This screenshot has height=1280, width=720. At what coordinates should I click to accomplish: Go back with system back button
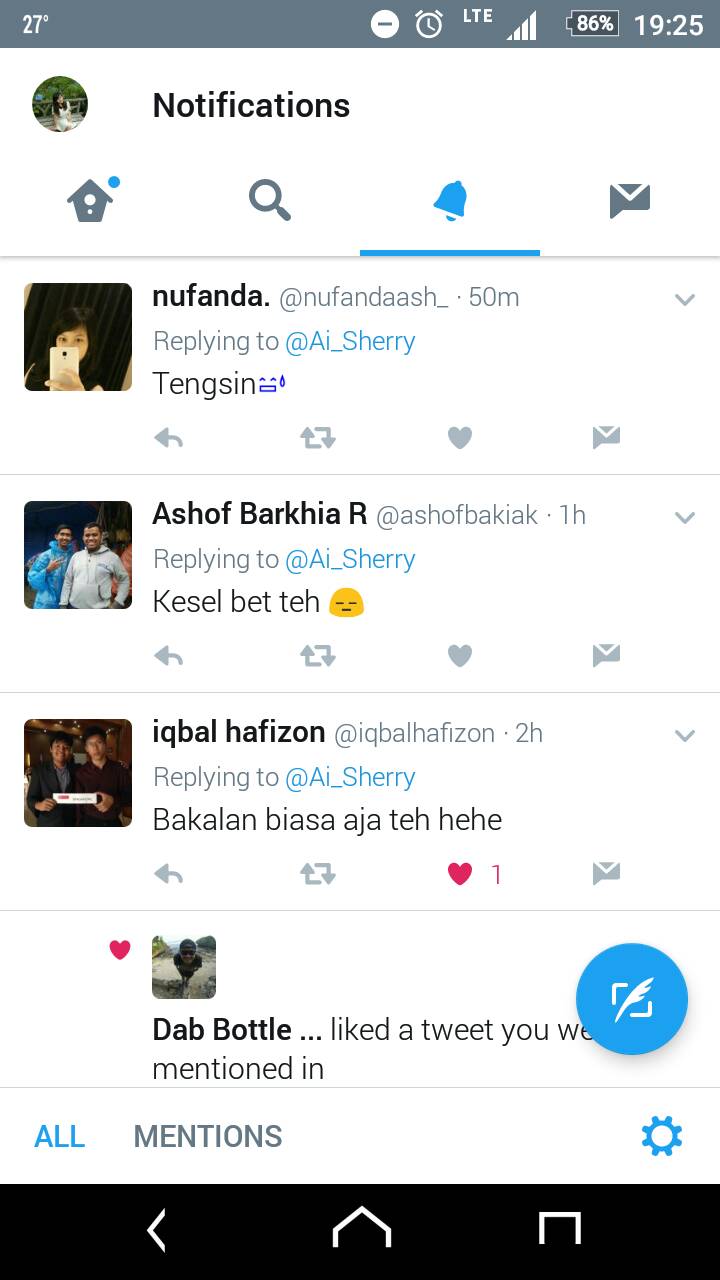tap(157, 1230)
